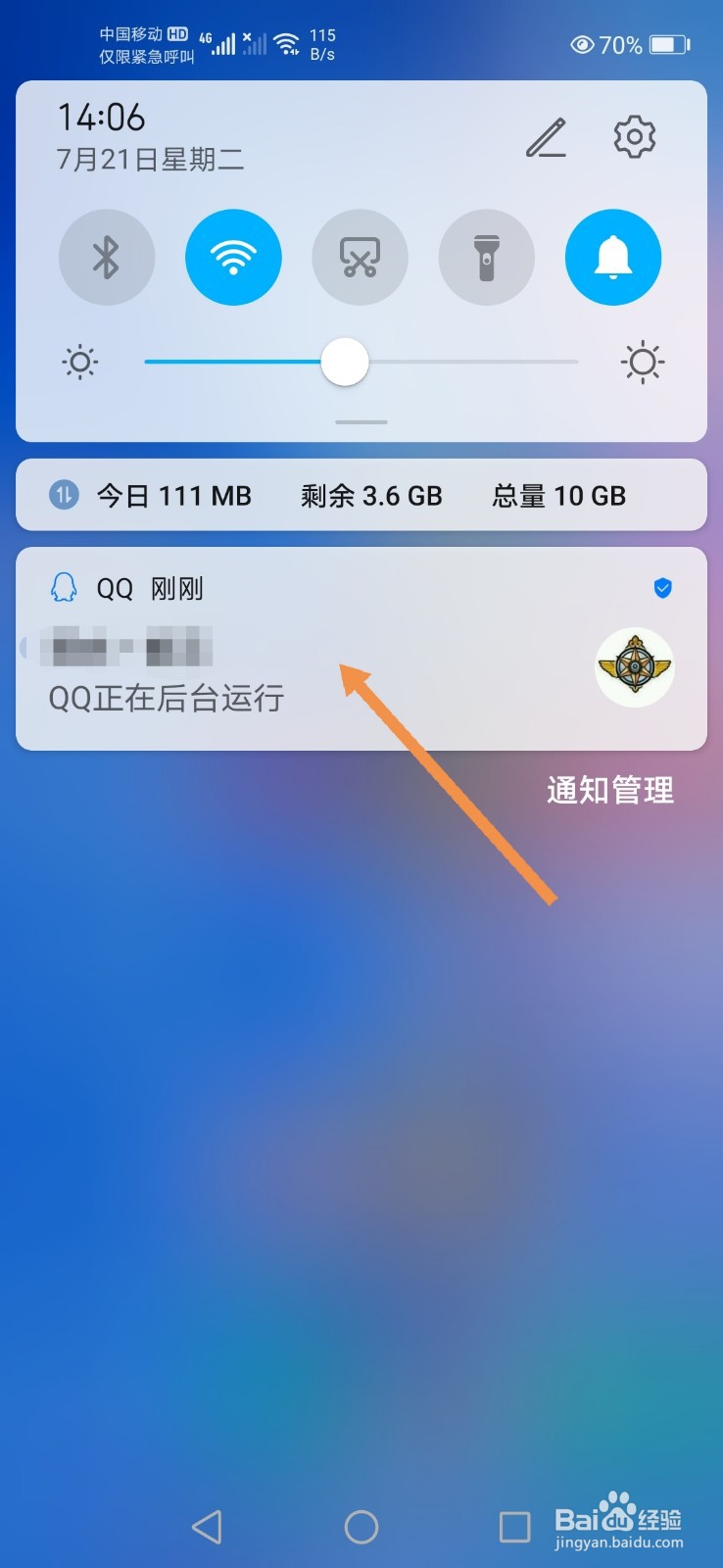Tap the data usage icon next to 今日 111 MB
723x1568 pixels.
click(x=63, y=495)
